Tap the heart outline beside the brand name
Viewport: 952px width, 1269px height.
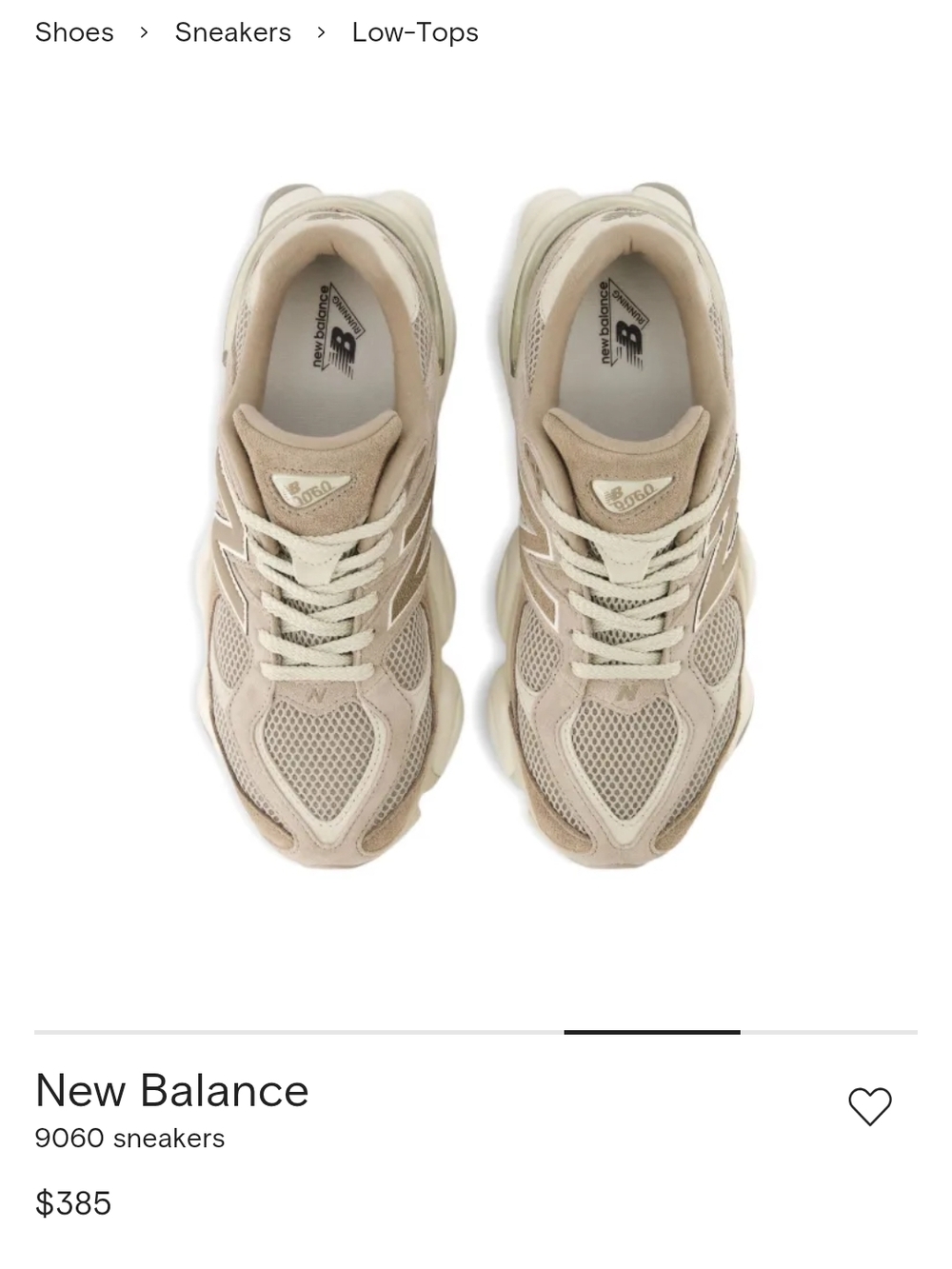click(x=869, y=1107)
